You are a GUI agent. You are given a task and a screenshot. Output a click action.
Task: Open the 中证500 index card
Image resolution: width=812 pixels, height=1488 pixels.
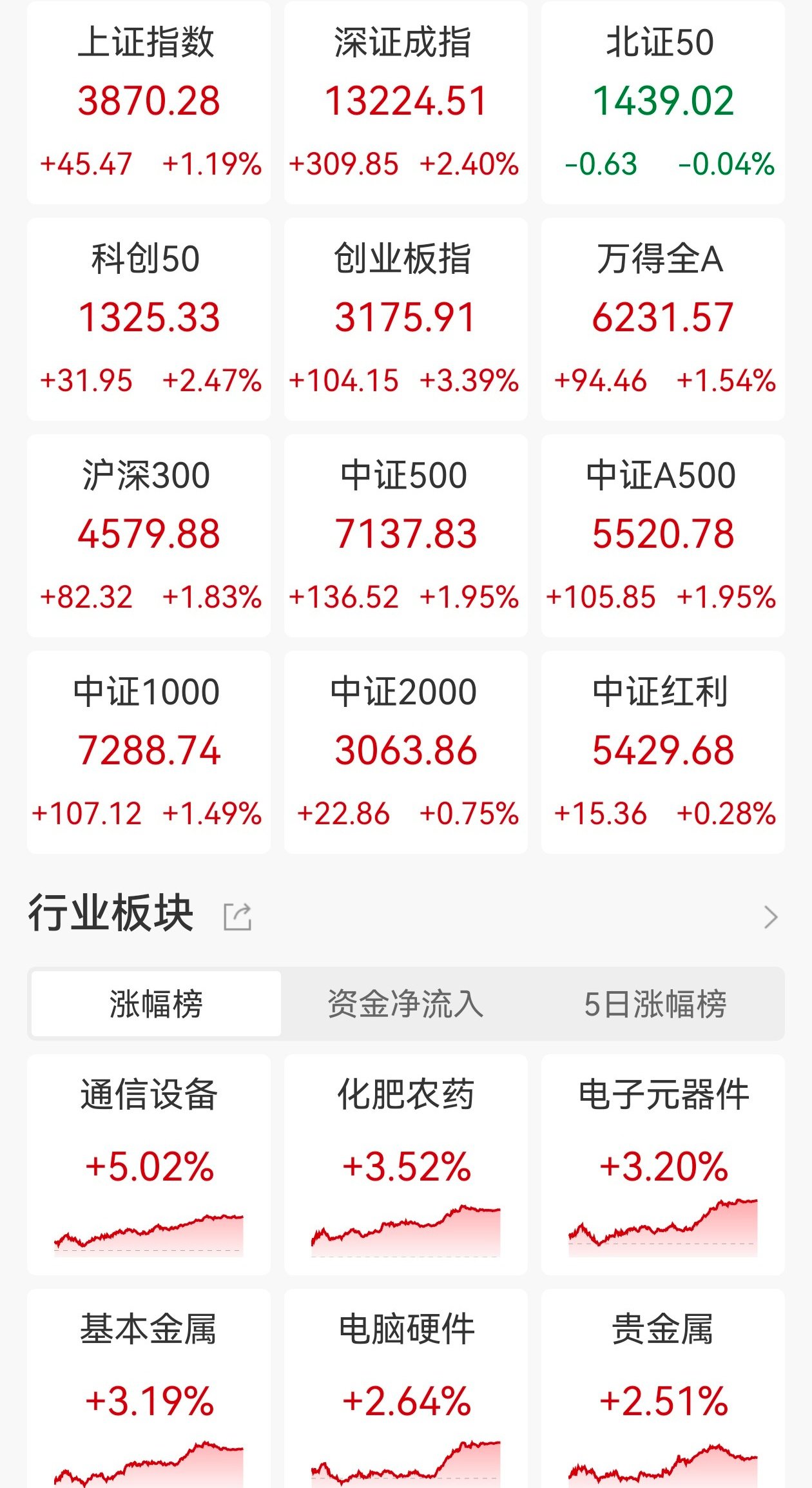click(x=405, y=536)
